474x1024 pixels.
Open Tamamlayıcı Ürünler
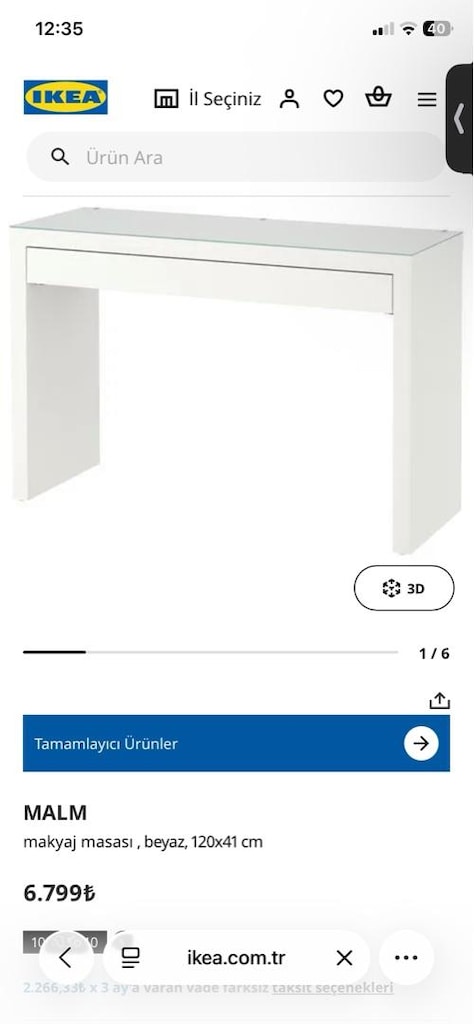click(x=236, y=743)
